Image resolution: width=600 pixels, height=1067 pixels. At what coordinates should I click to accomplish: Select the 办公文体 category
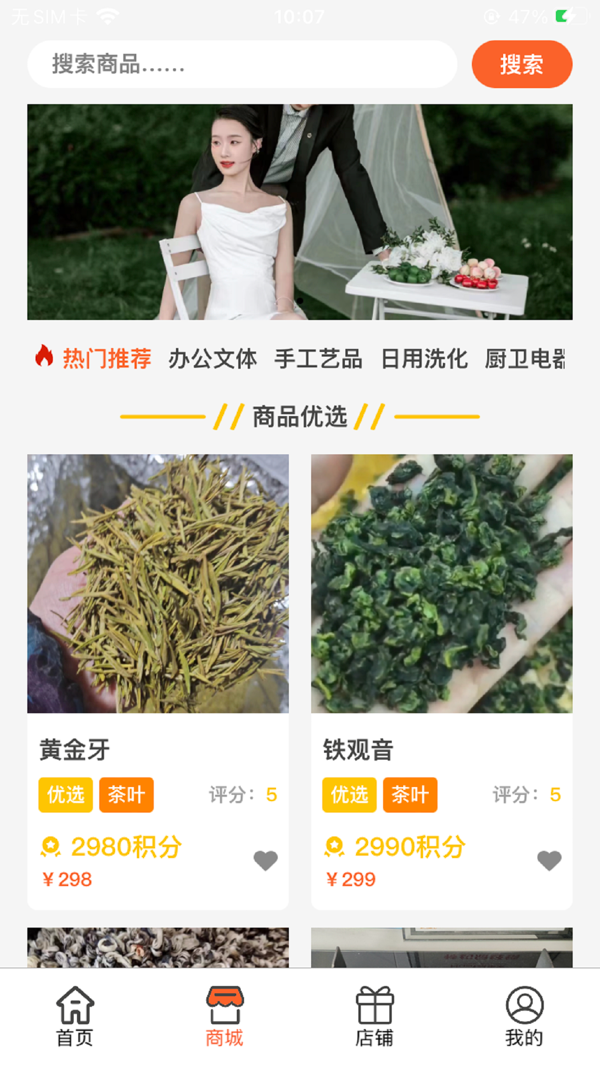(213, 359)
